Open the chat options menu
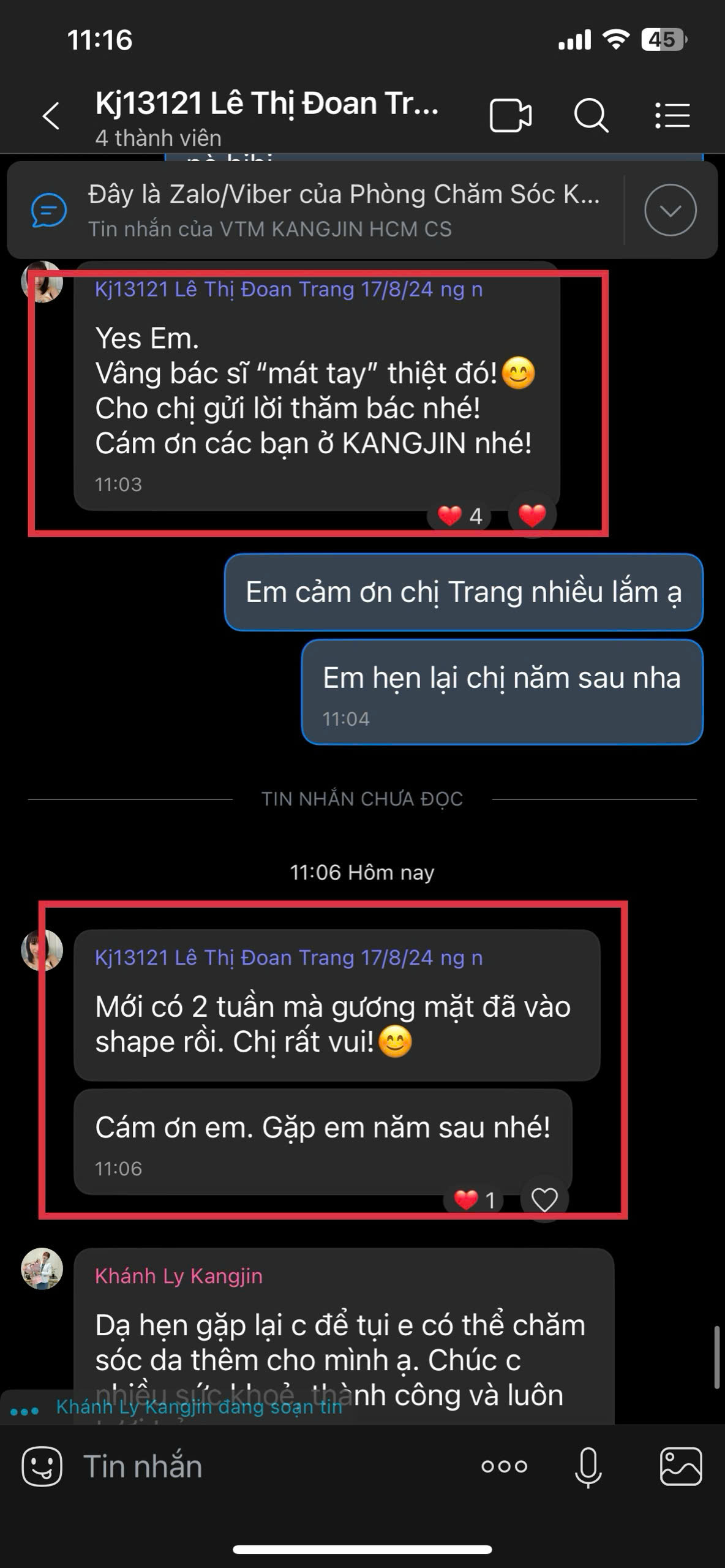Screen dimensions: 725x1568 [x=672, y=116]
